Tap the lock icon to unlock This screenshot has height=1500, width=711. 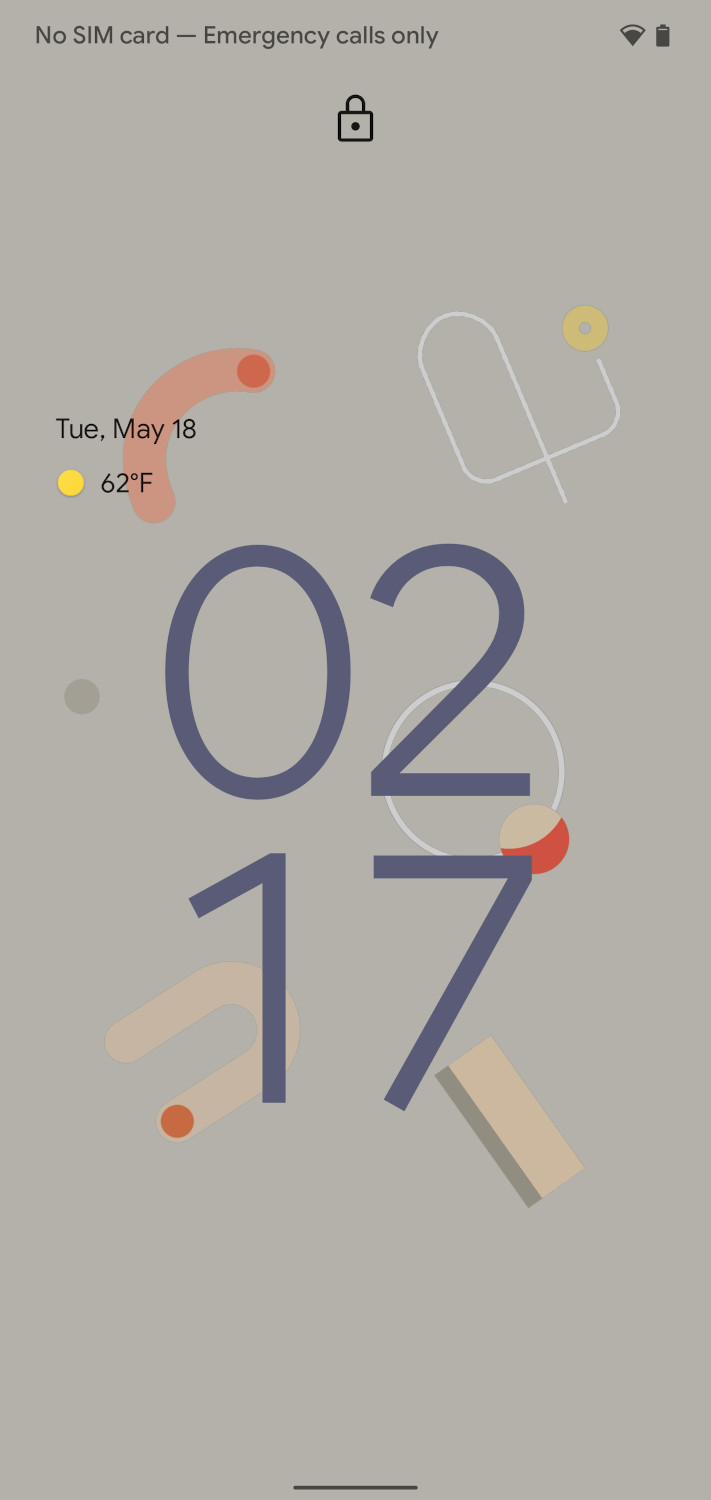[x=355, y=119]
